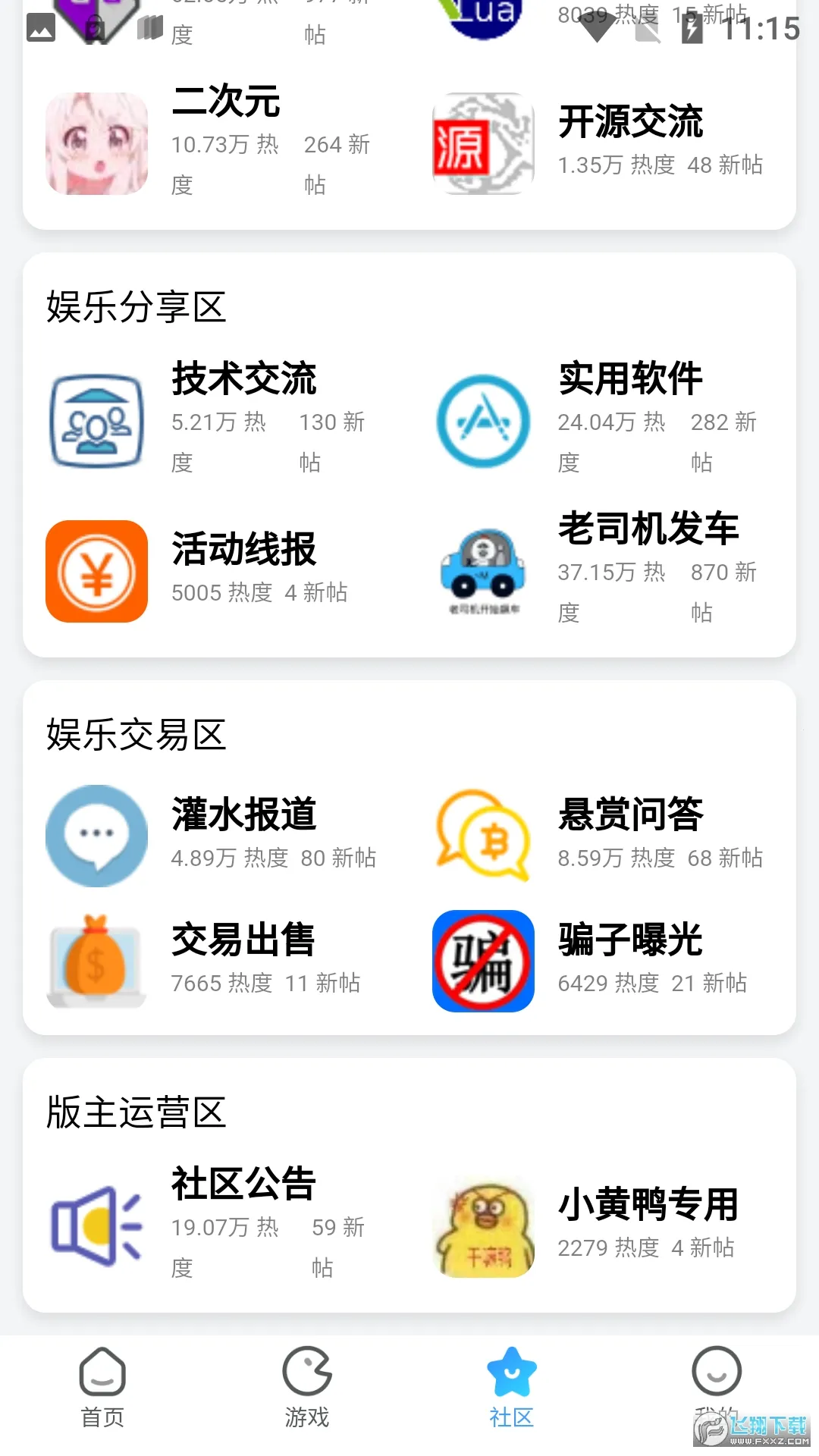Click the orange 活动线报 yen icon

96,570
